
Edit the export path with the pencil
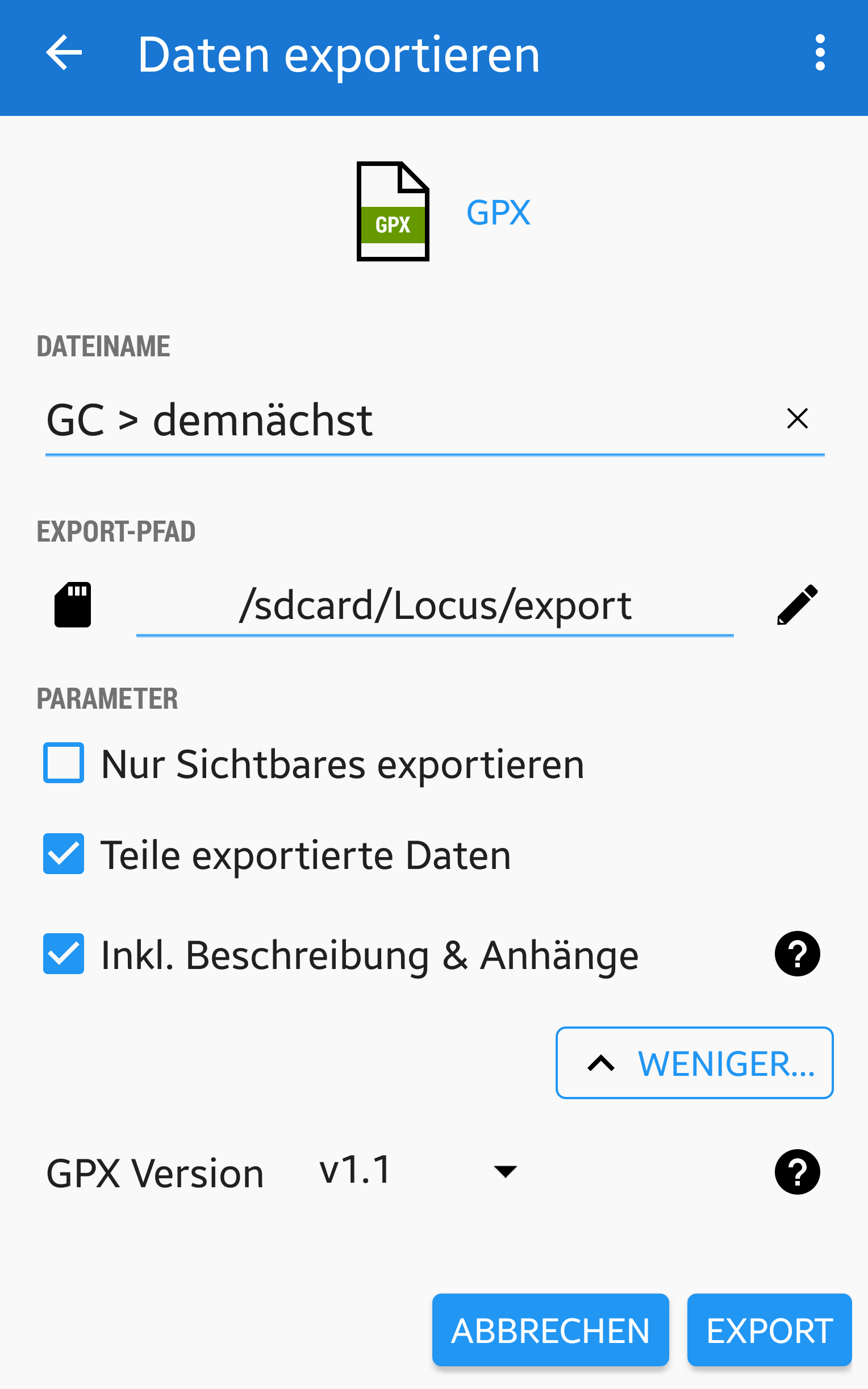[x=797, y=605]
